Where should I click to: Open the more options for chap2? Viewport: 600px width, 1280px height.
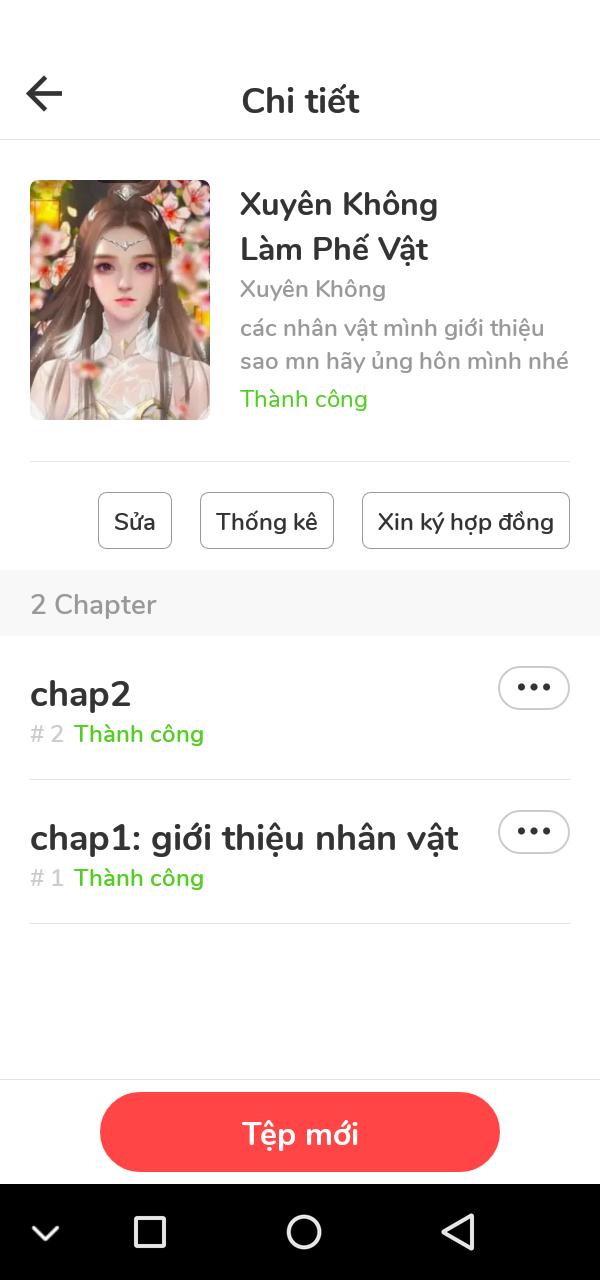click(533, 688)
